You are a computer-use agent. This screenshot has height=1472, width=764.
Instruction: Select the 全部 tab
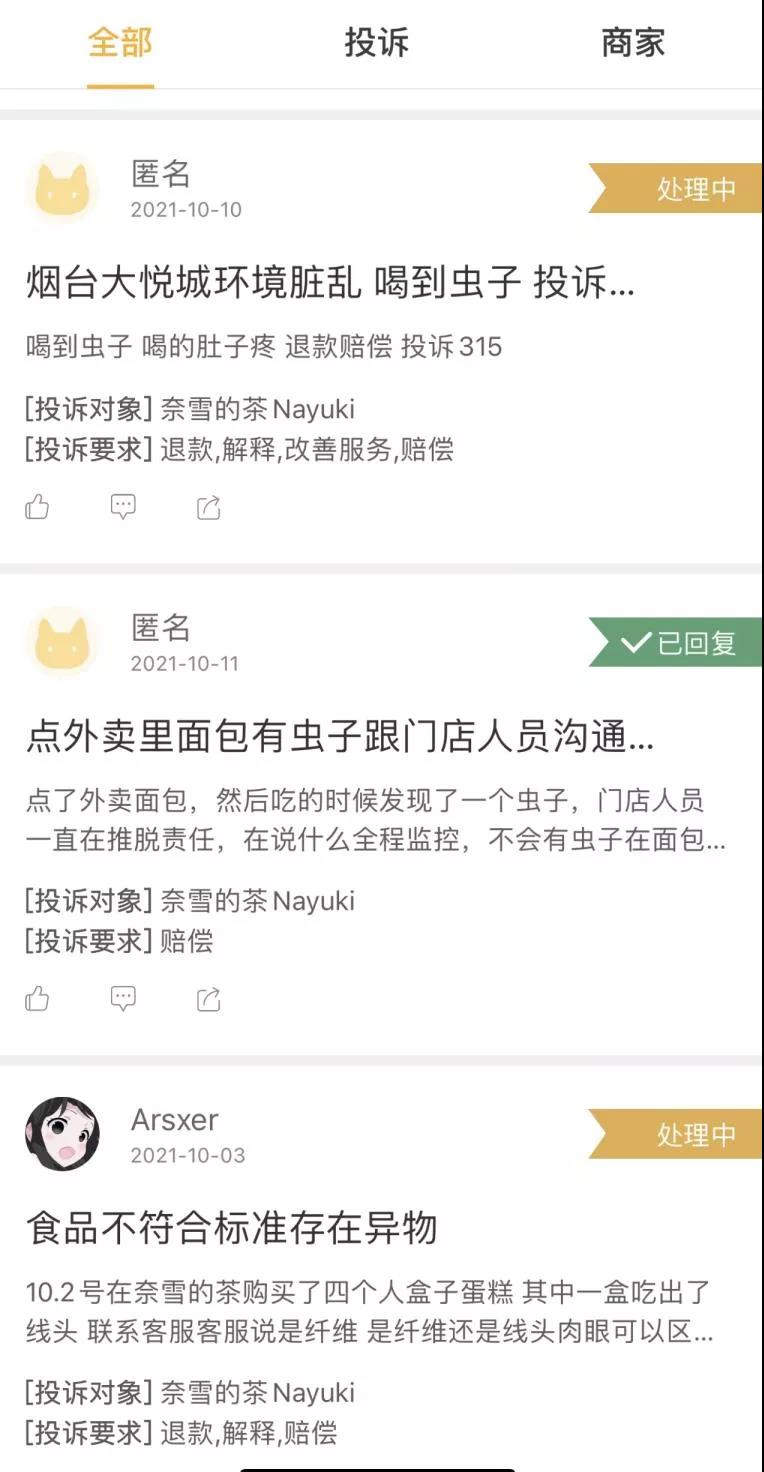pos(120,43)
